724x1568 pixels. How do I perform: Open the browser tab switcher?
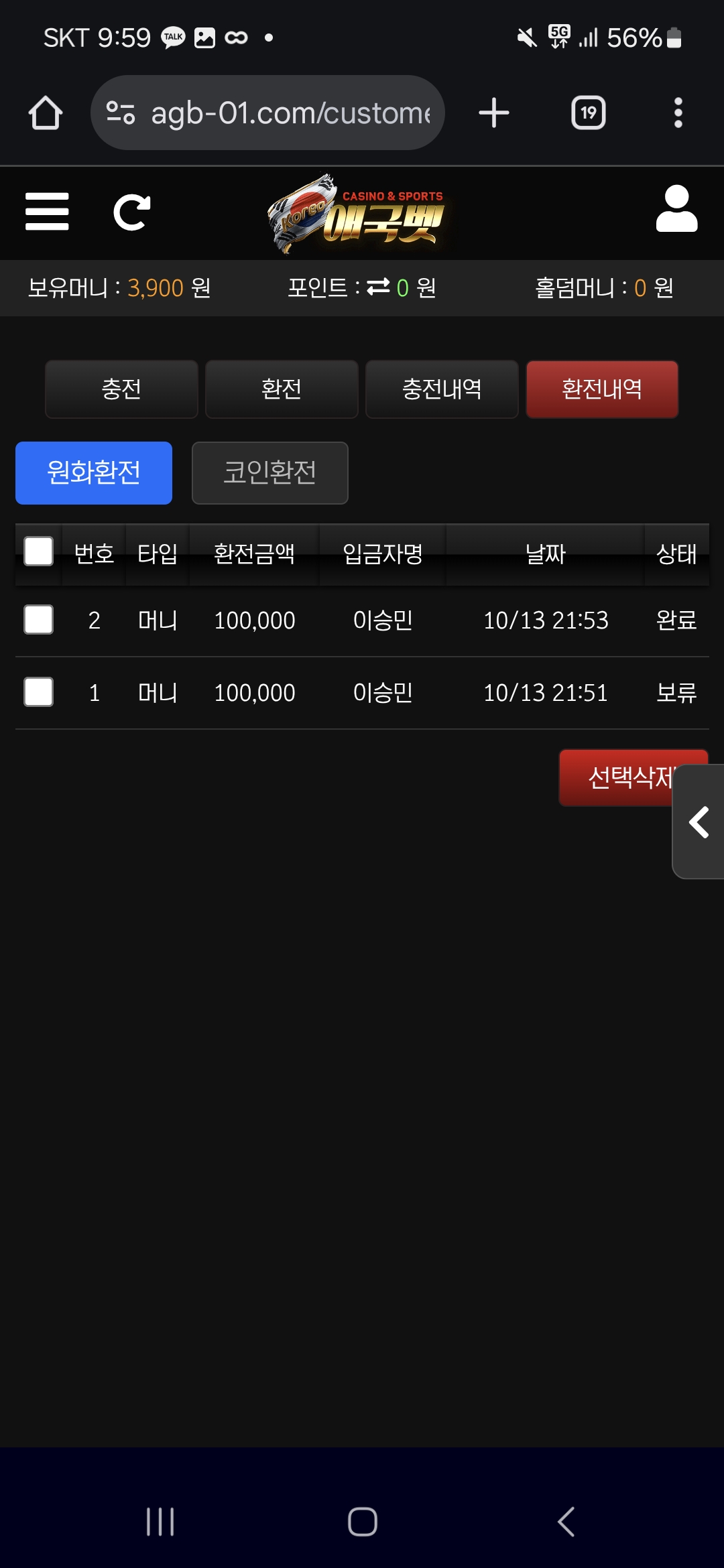[x=588, y=113]
